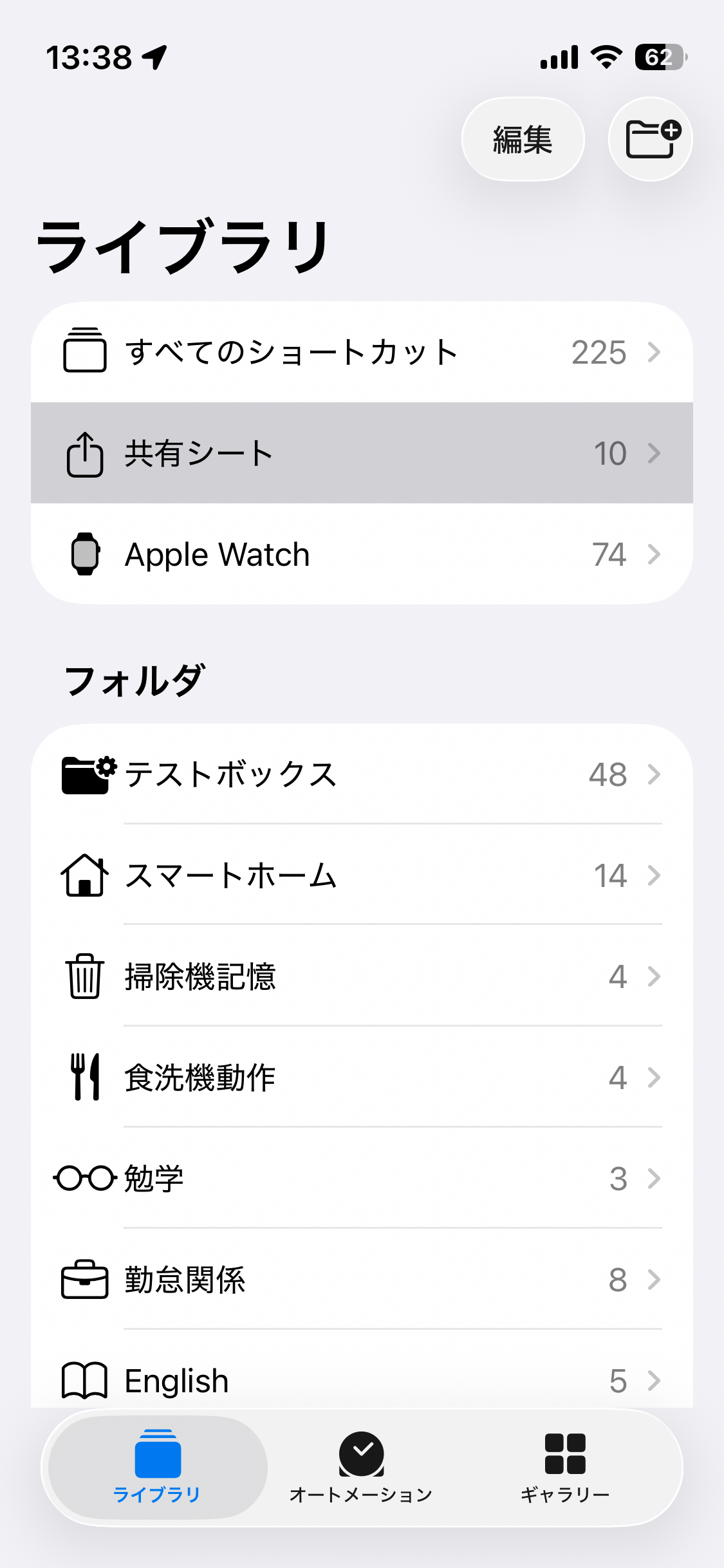The image size is (724, 1568).
Task: Open すべてのショートカット via its chevron
Action: coord(654,351)
